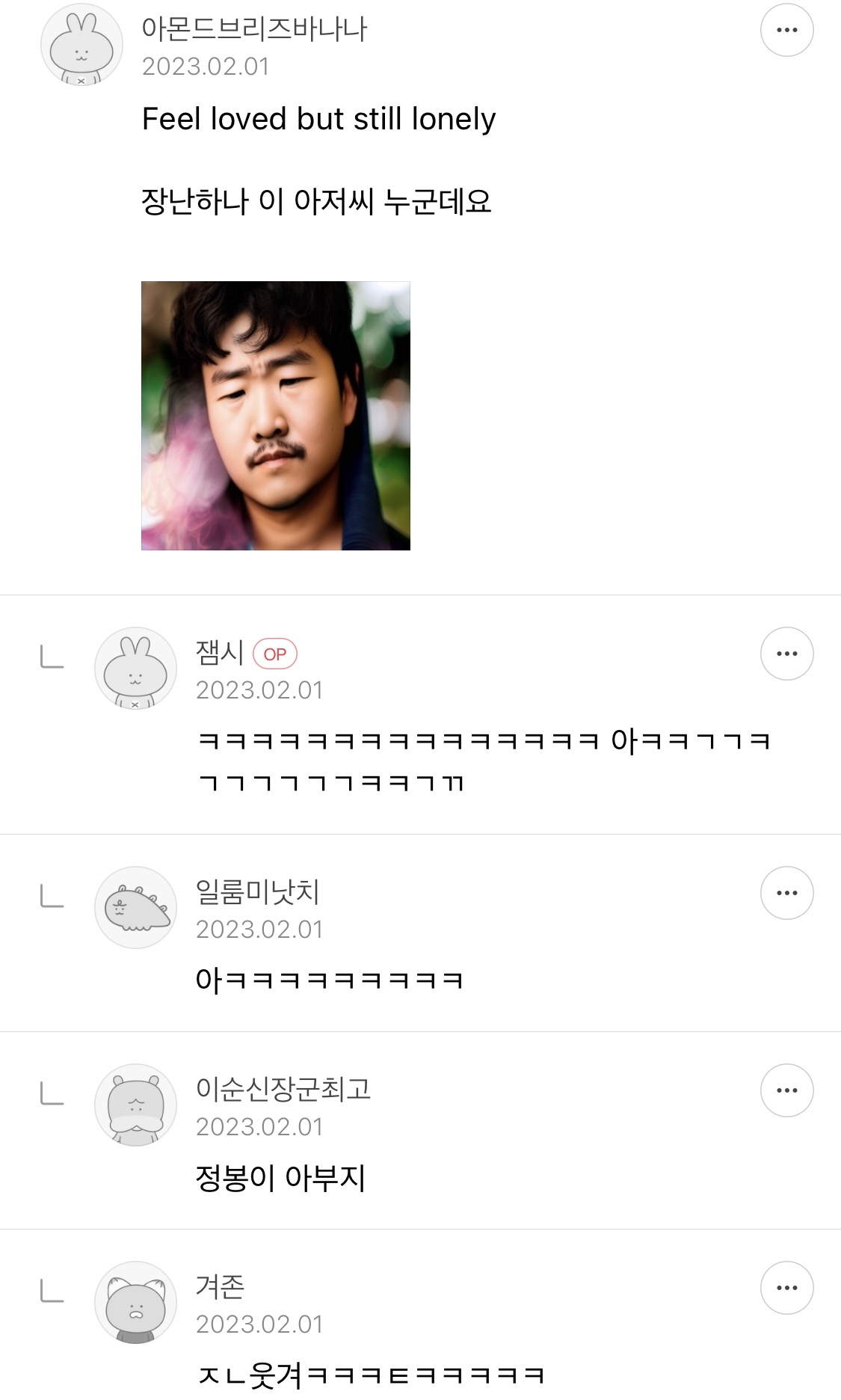841x1400 pixels.
Task: Select the hippo avatar next to 이순신장군최고
Action: point(135,1105)
